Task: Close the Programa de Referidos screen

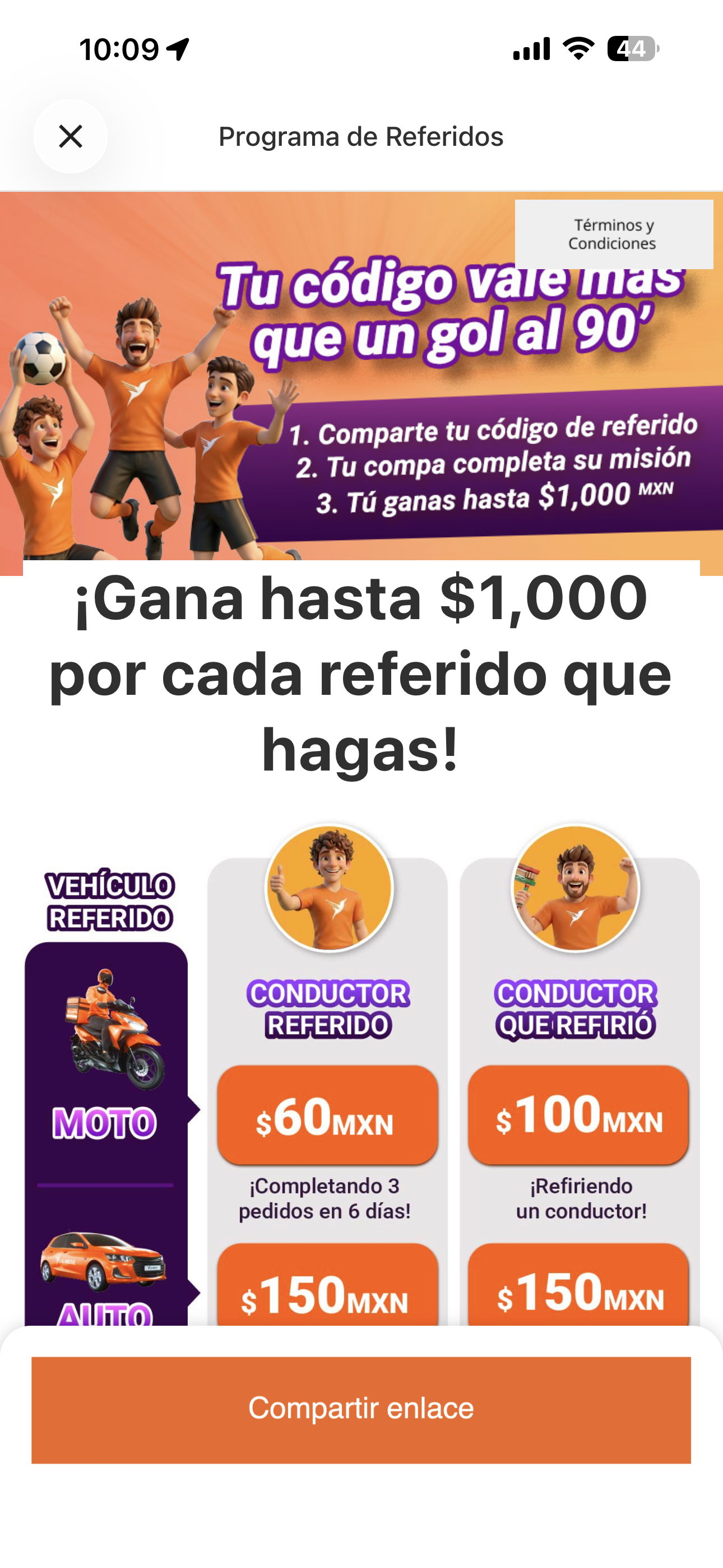Action: point(71,136)
